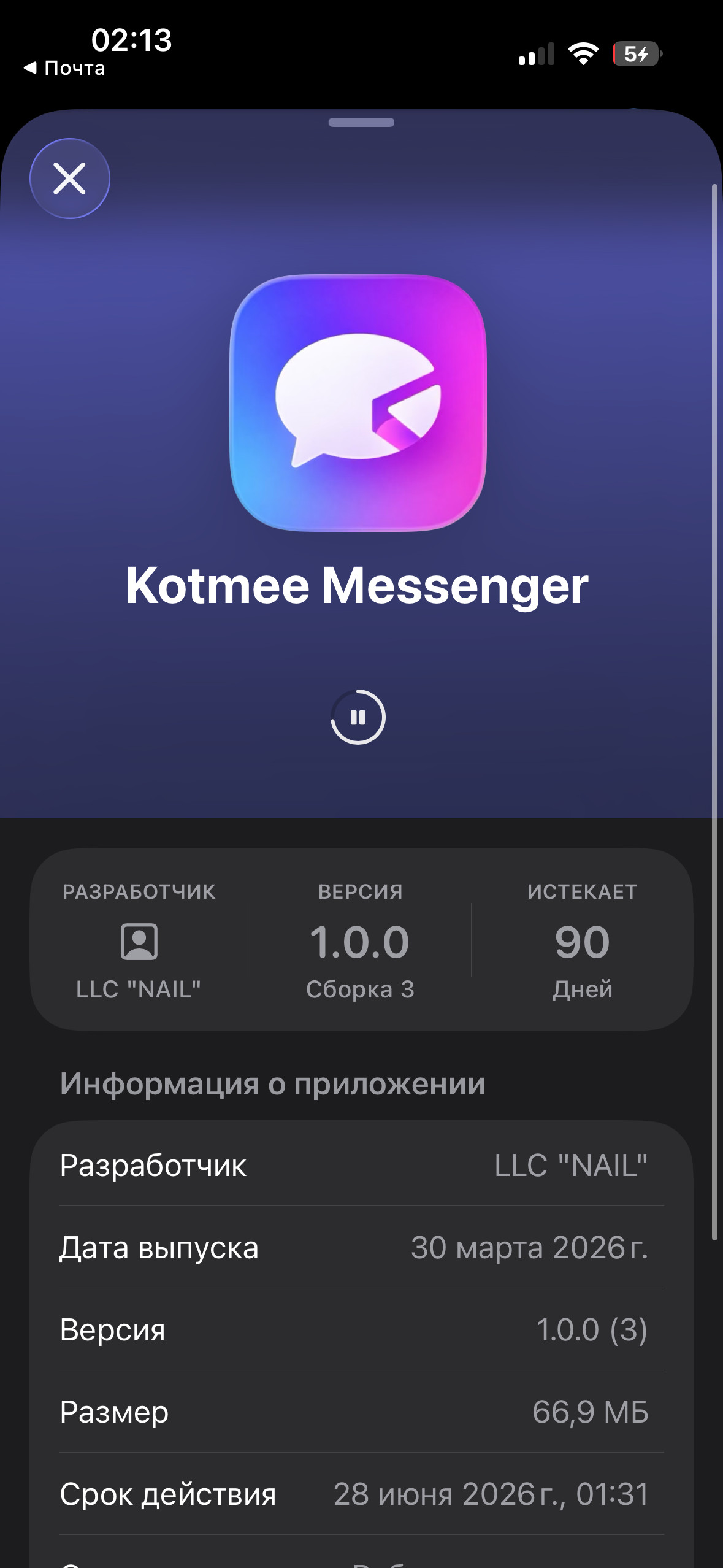Close the Kotmee Messenger details sheet

70,179
